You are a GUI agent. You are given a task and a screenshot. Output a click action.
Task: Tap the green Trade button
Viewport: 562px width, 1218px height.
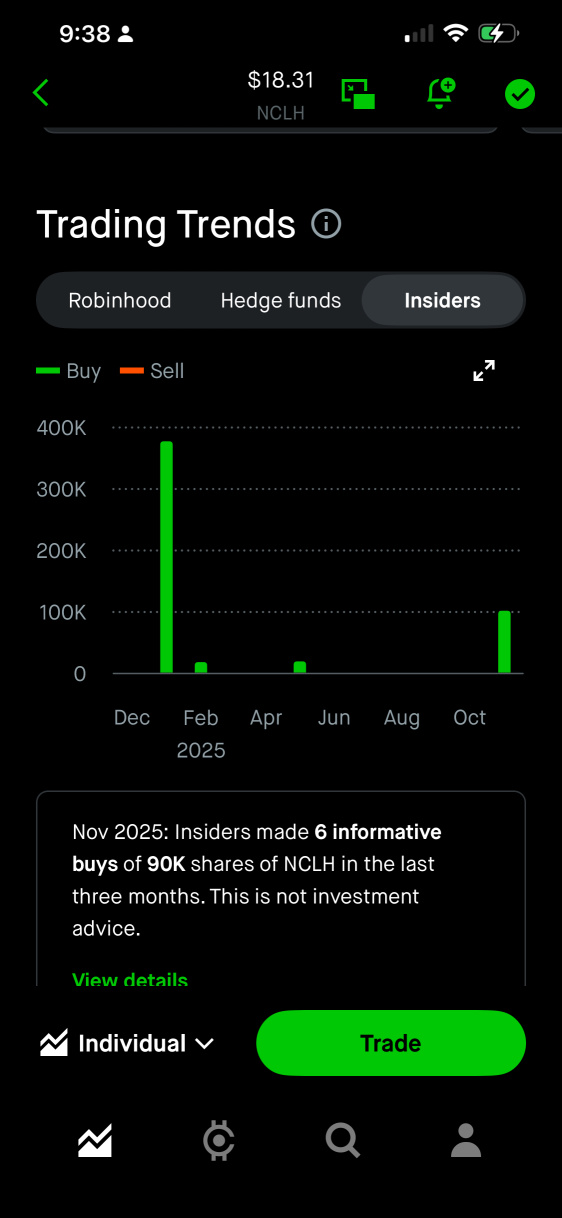coord(391,1043)
